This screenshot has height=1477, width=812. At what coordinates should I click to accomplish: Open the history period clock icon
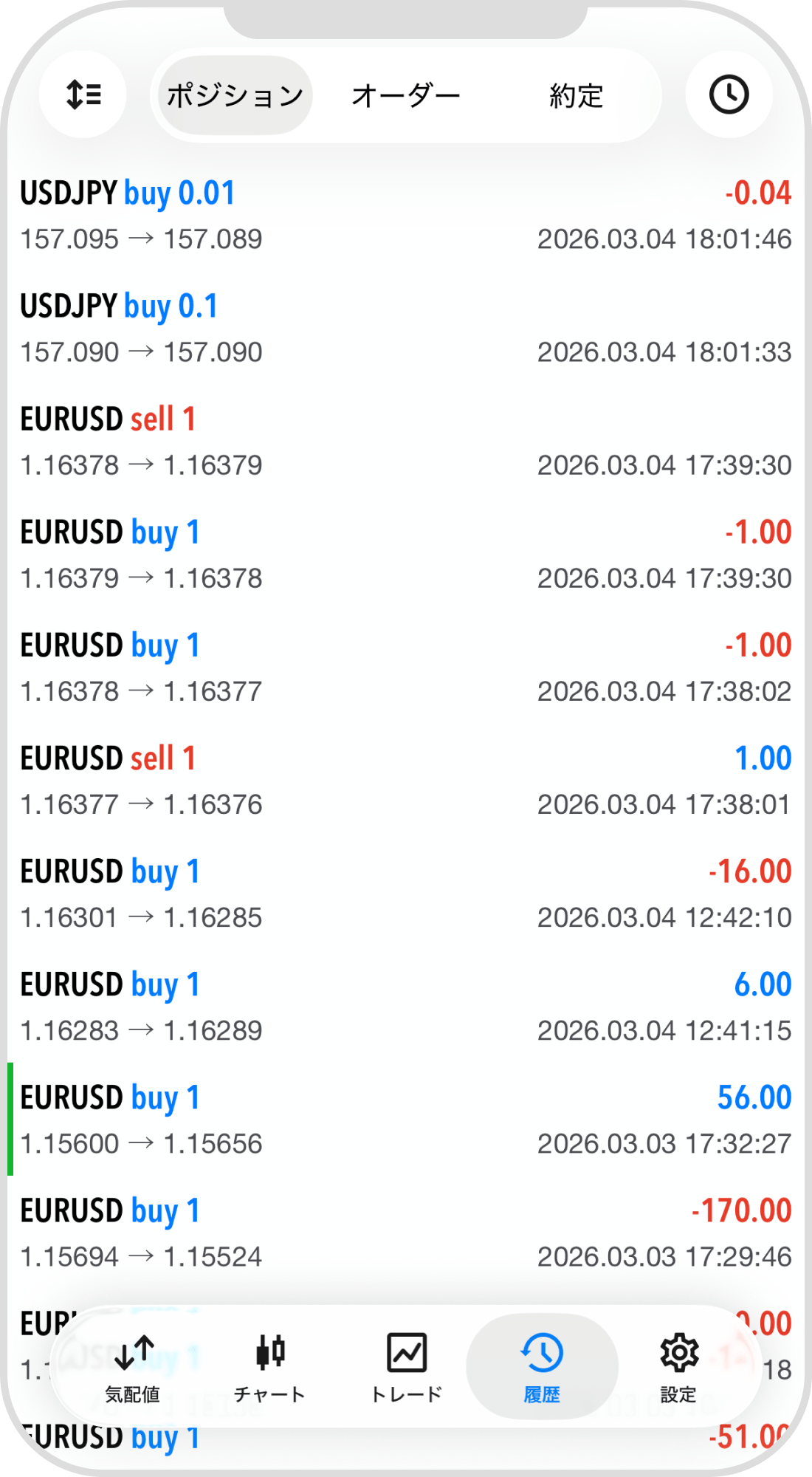click(729, 95)
